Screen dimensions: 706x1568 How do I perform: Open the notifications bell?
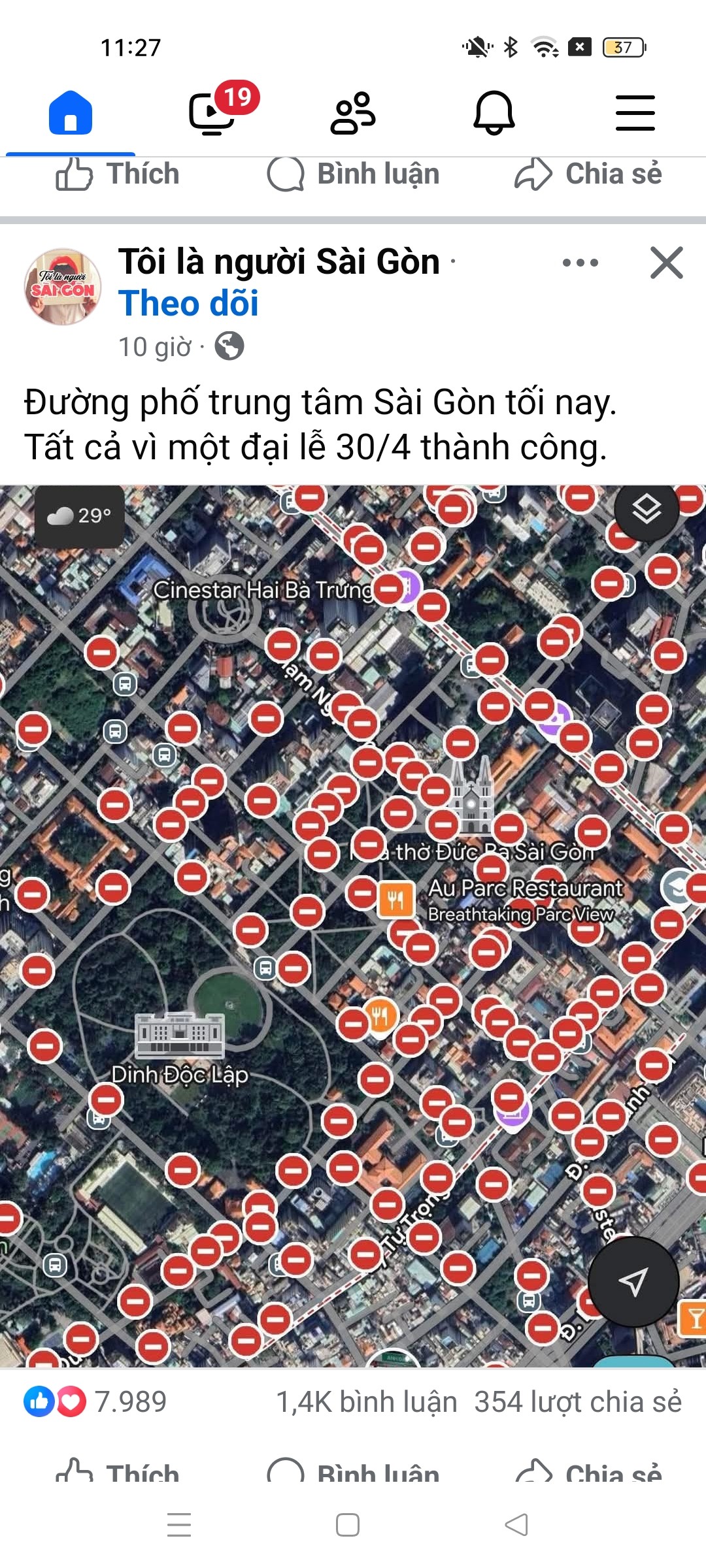[494, 112]
